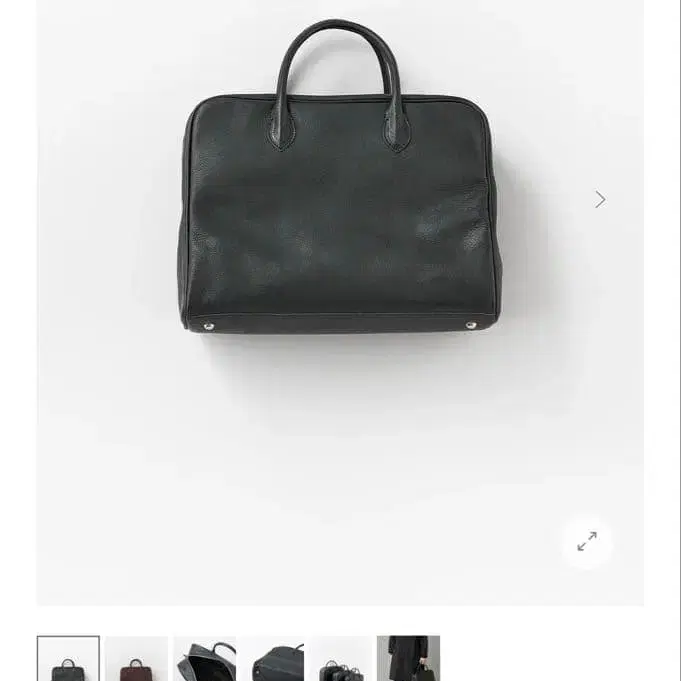View the open bag interior thumbnail
The image size is (681, 681).
pos(204,660)
